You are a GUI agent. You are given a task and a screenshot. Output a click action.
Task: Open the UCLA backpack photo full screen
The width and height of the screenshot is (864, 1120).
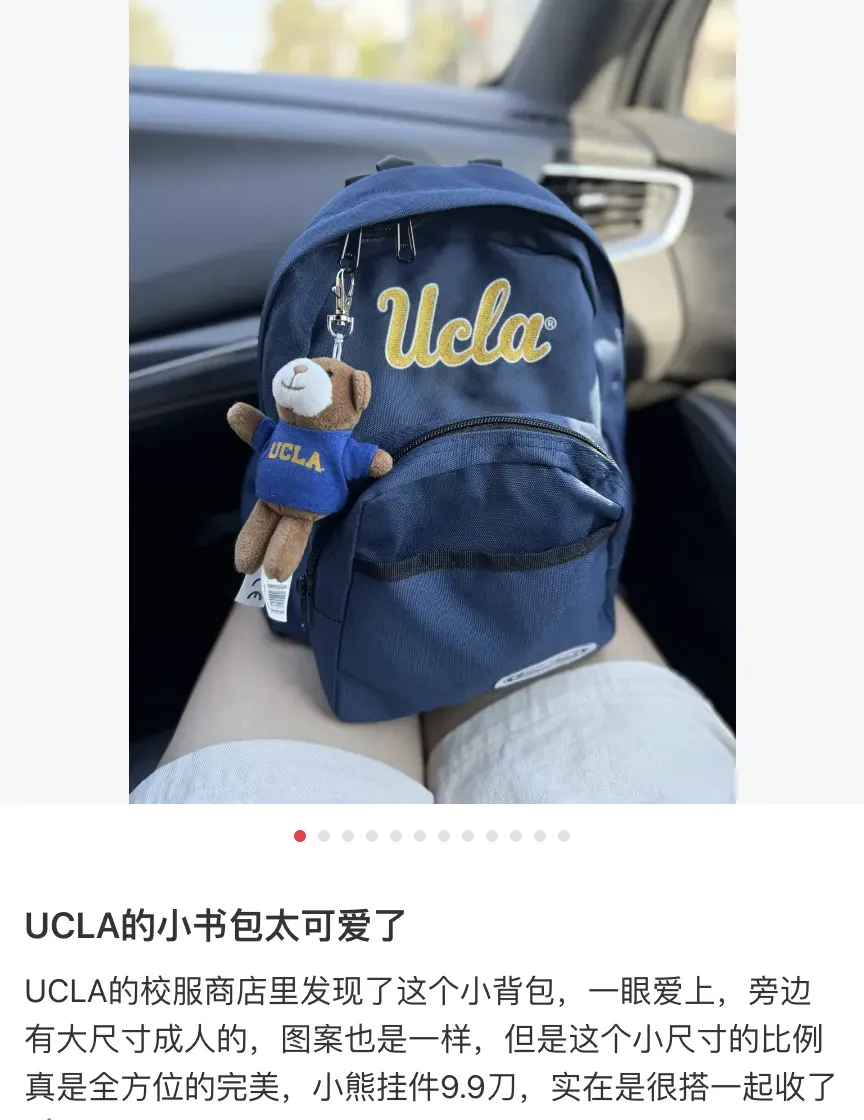[x=432, y=400]
